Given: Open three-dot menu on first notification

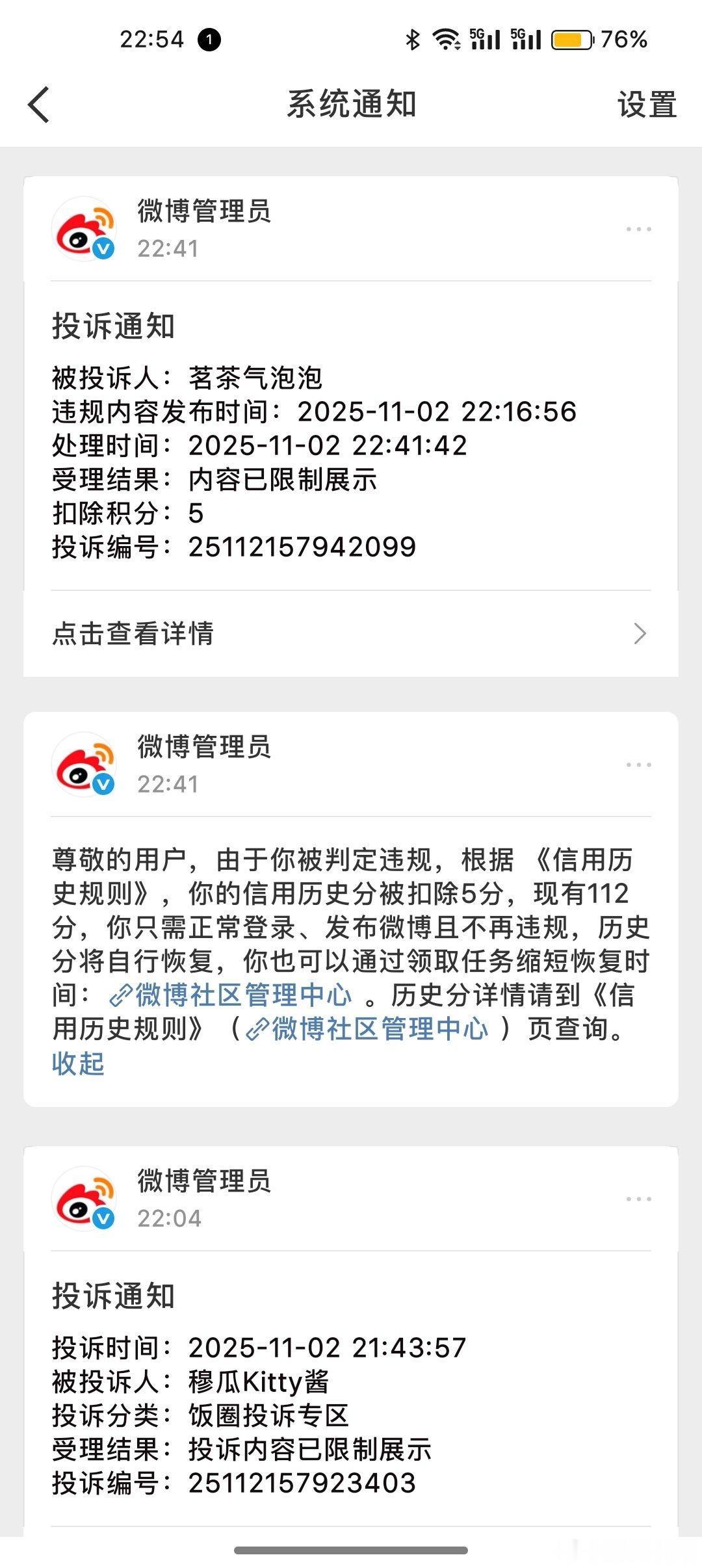Looking at the screenshot, I should [x=640, y=228].
